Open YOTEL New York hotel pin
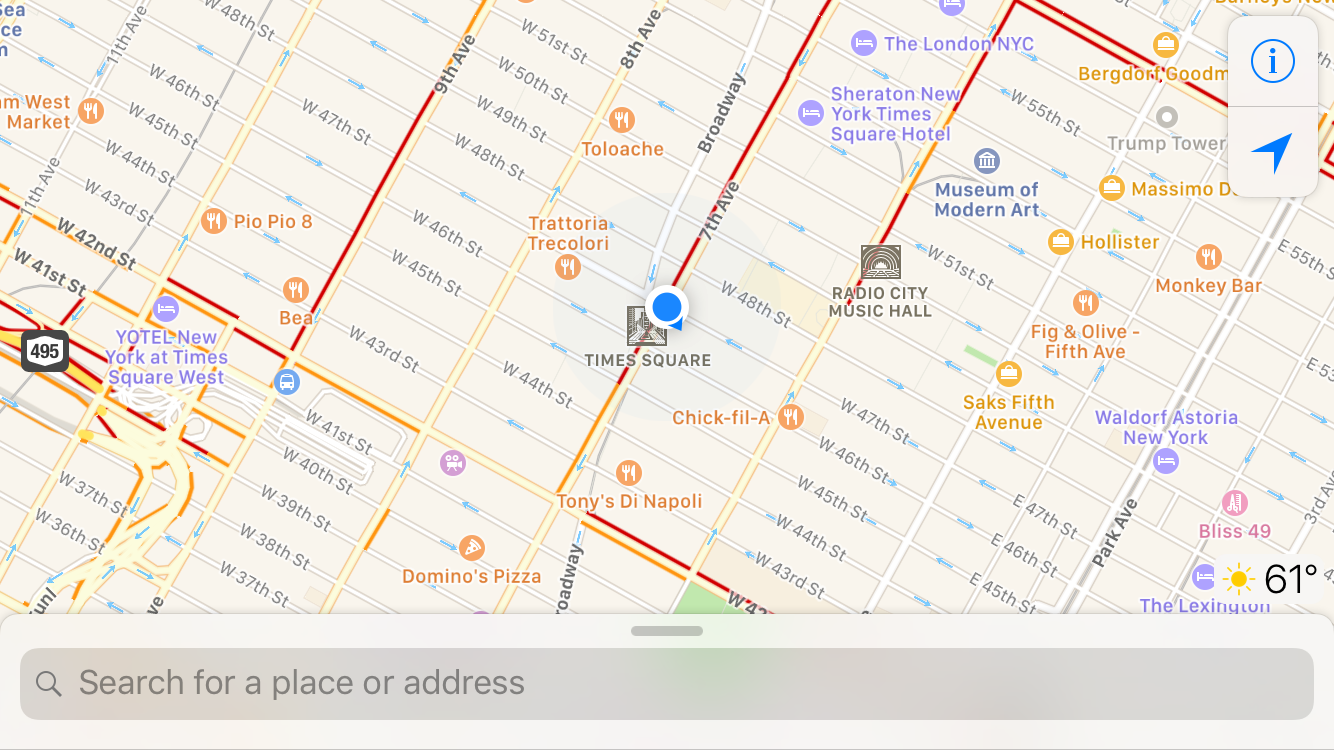1334x750 pixels. pyautogui.click(x=166, y=309)
